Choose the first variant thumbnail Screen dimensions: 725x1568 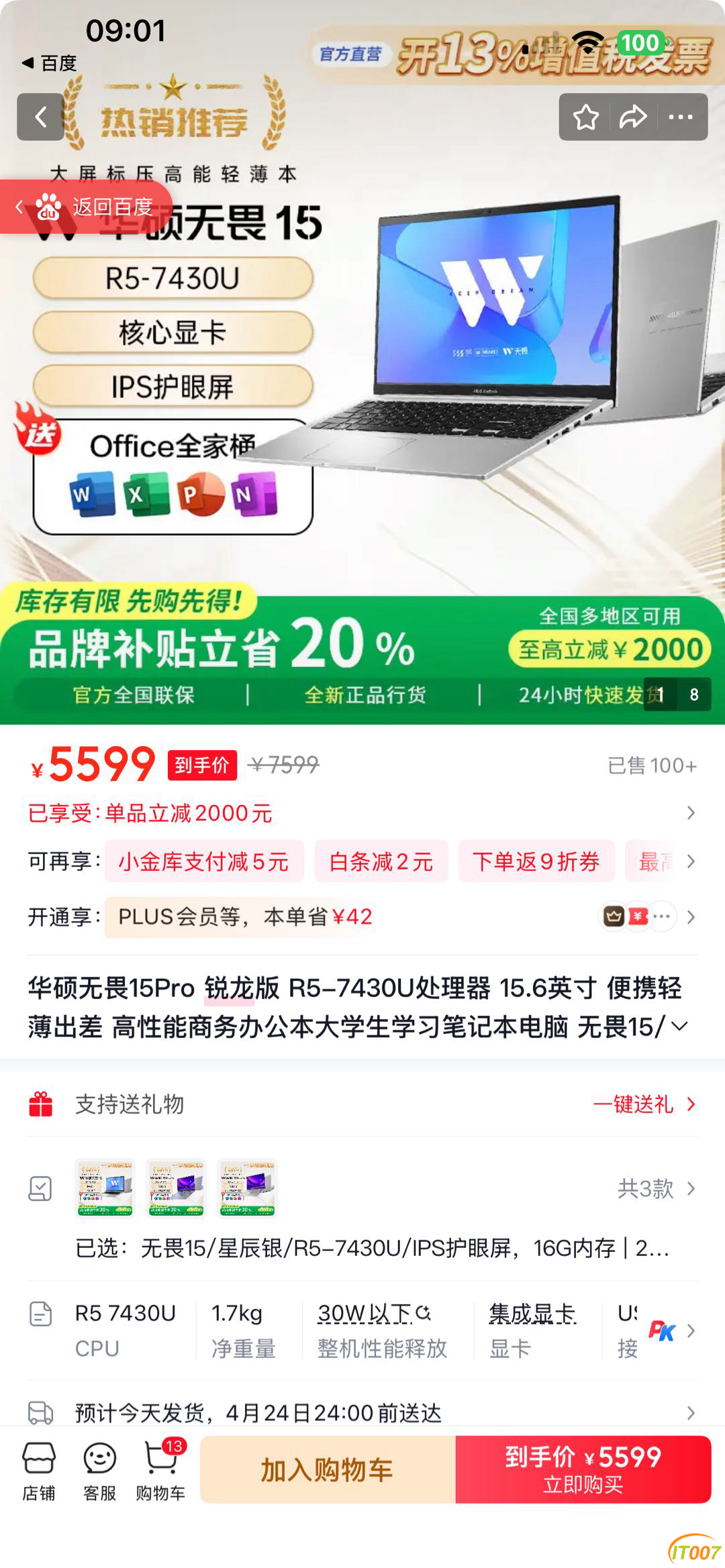[x=105, y=1188]
